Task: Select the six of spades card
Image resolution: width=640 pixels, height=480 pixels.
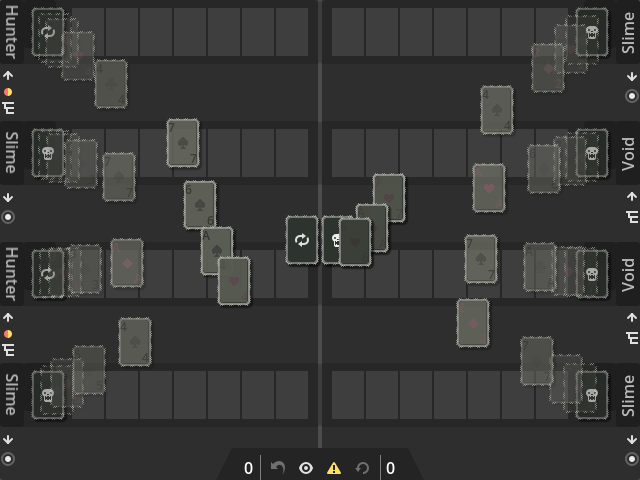Action: click(198, 204)
